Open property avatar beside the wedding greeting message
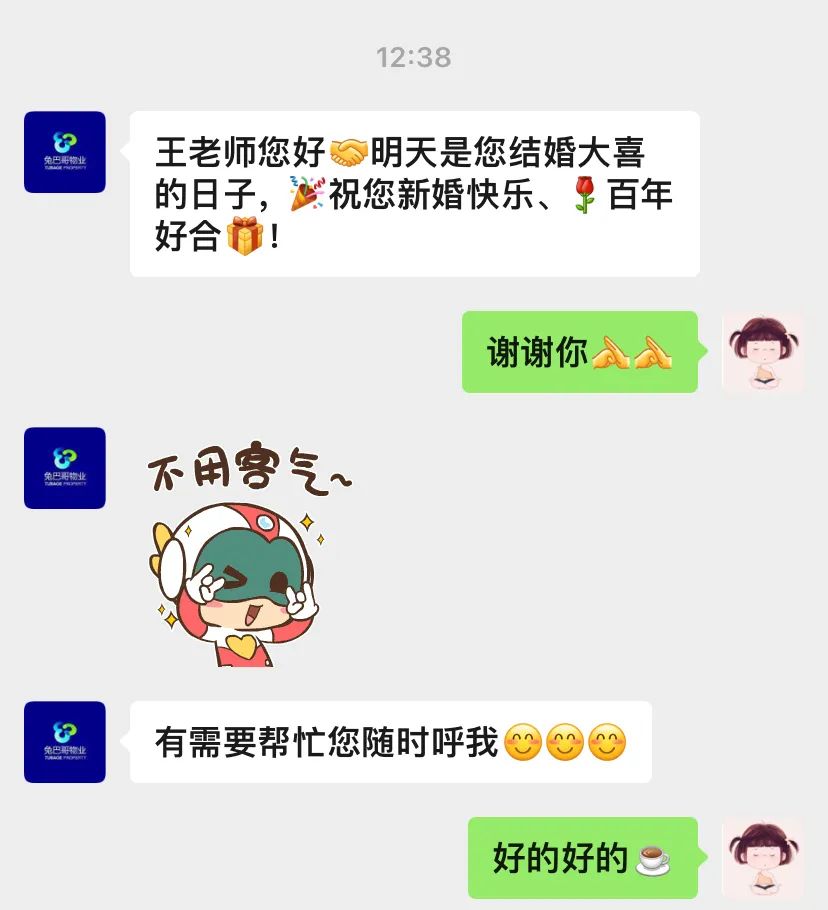Viewport: 828px width, 910px height. point(65,152)
